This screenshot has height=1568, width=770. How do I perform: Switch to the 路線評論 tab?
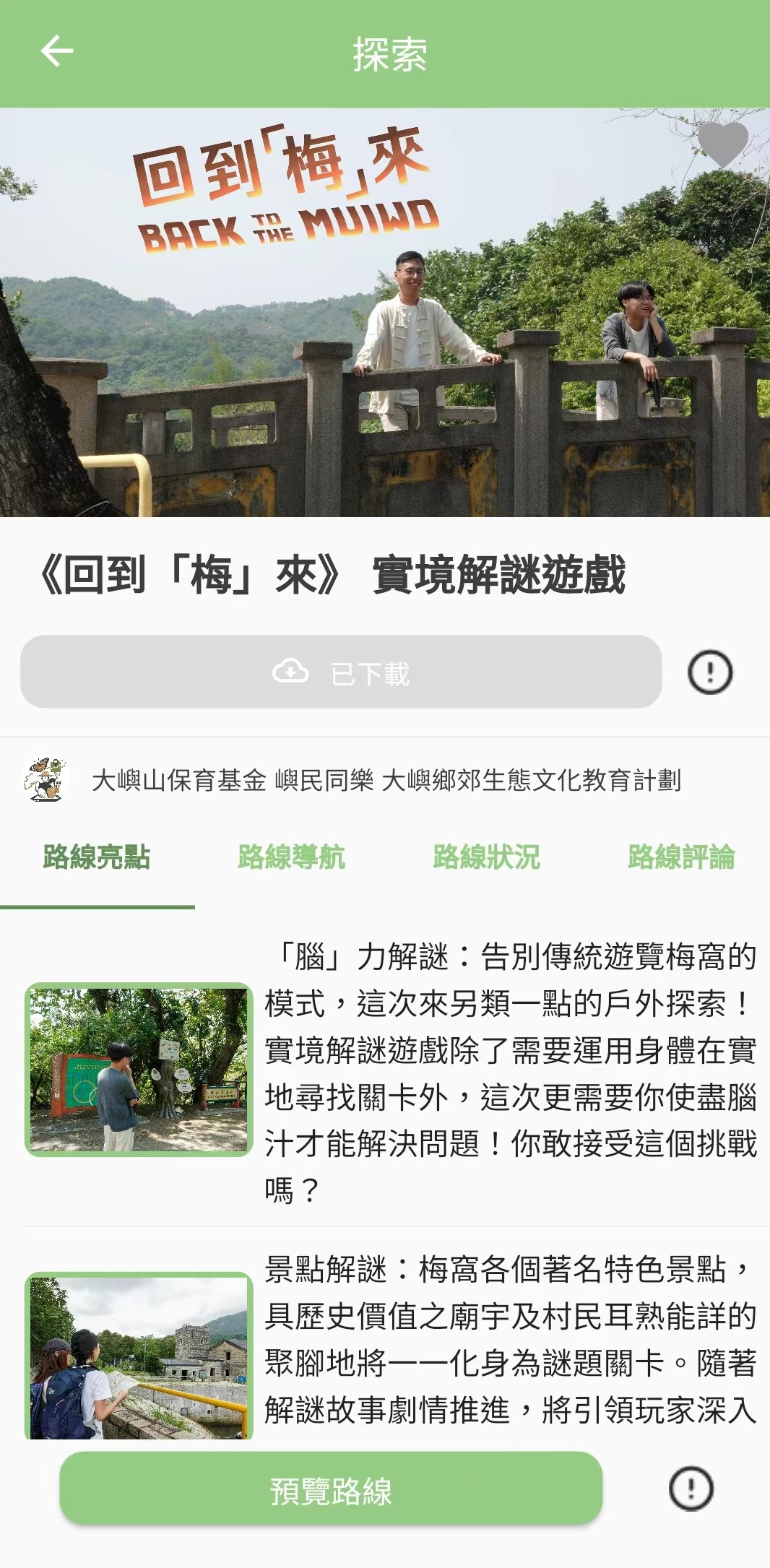681,857
